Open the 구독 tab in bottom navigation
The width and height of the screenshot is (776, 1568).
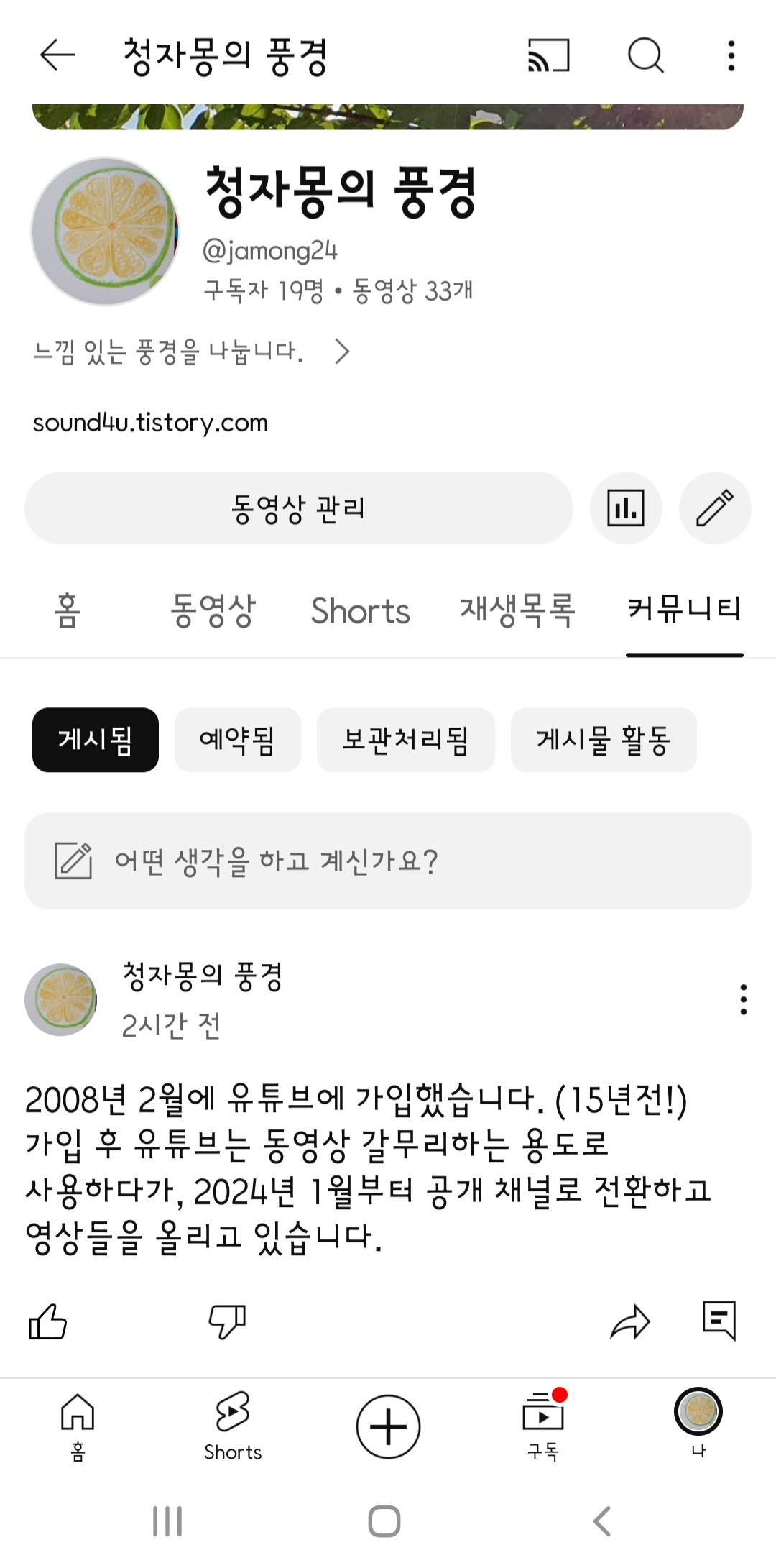click(x=543, y=1426)
